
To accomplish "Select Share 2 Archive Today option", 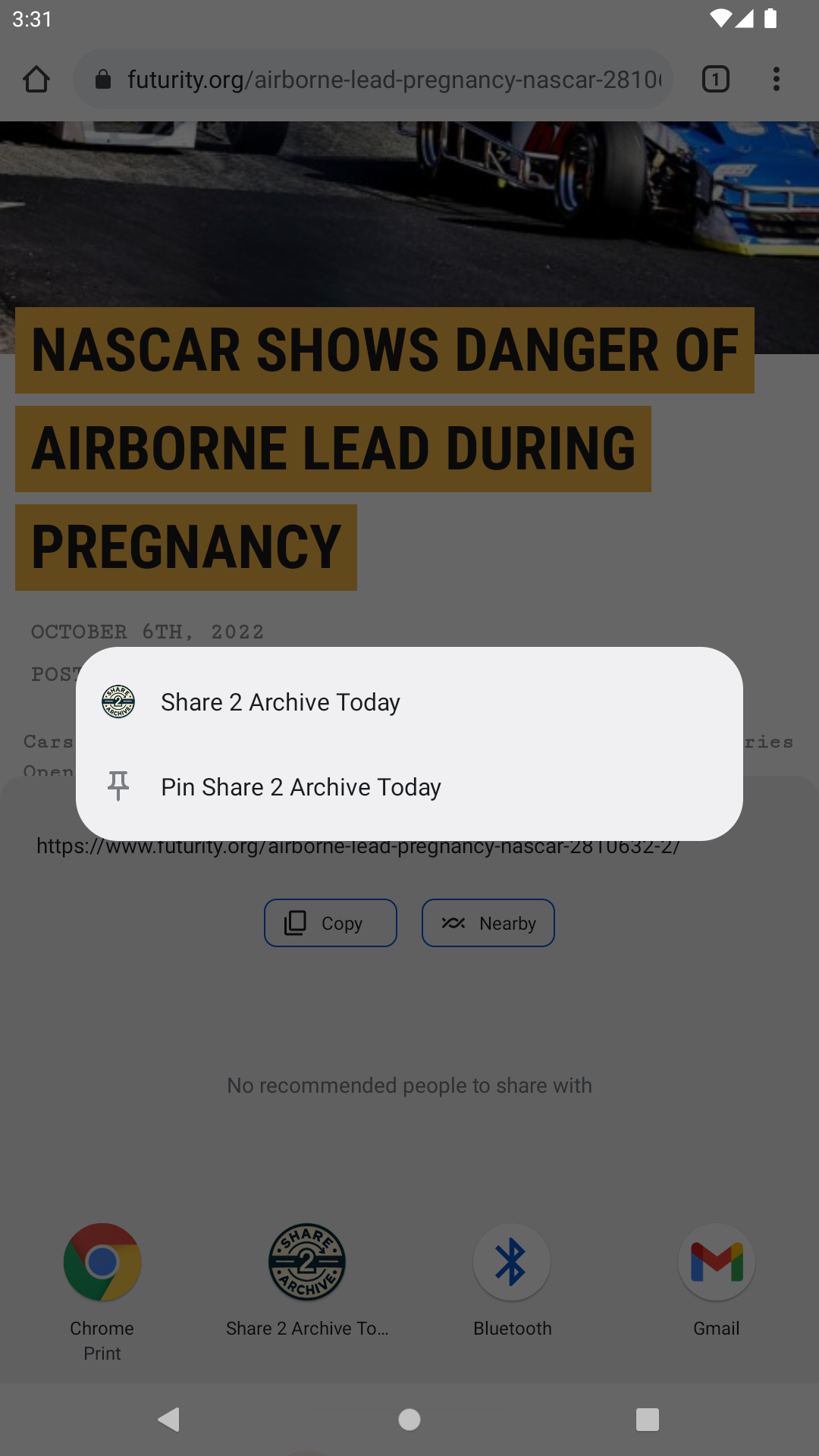I will point(281,702).
